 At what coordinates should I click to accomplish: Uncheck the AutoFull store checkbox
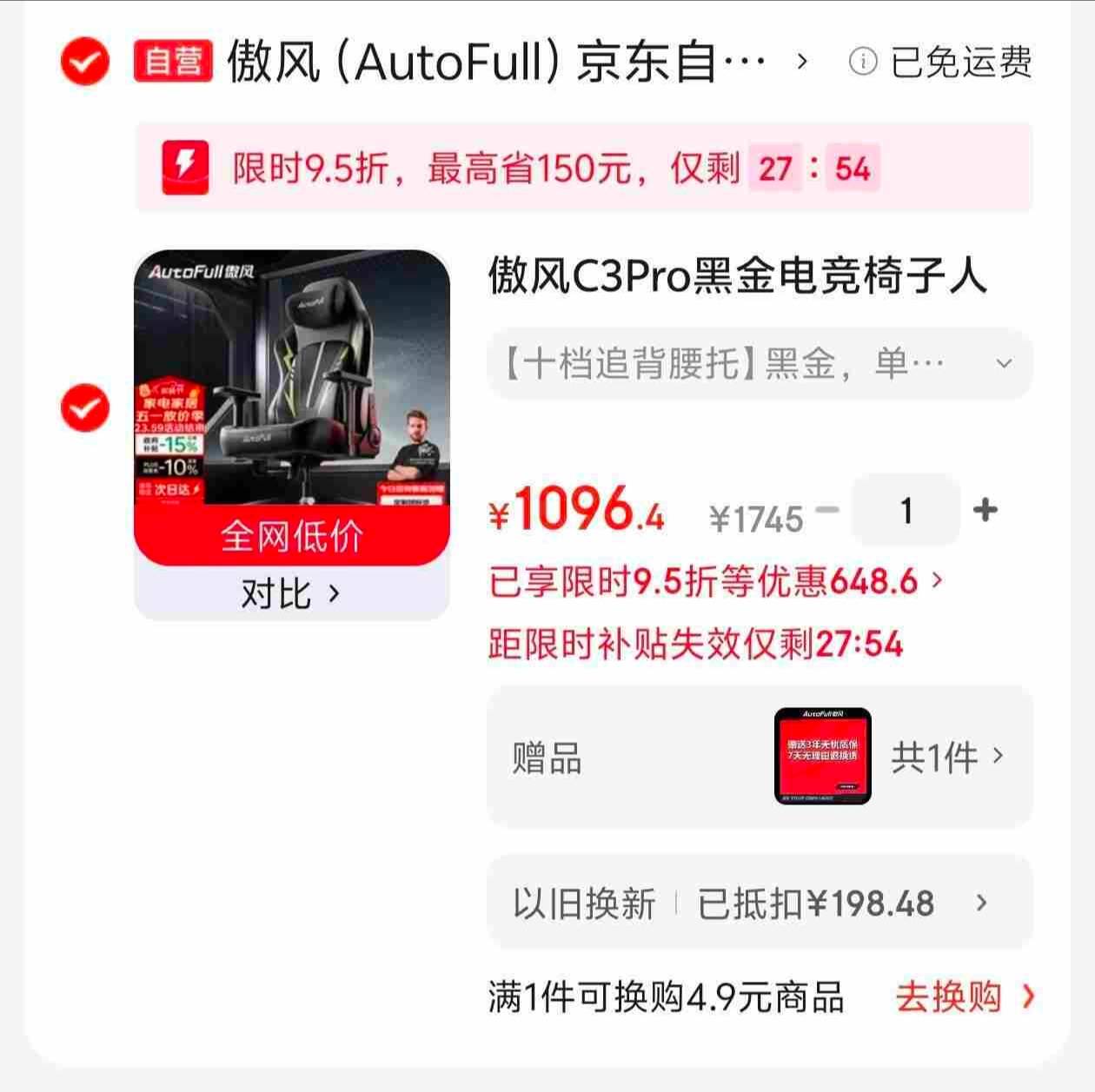pyautogui.click(x=85, y=62)
